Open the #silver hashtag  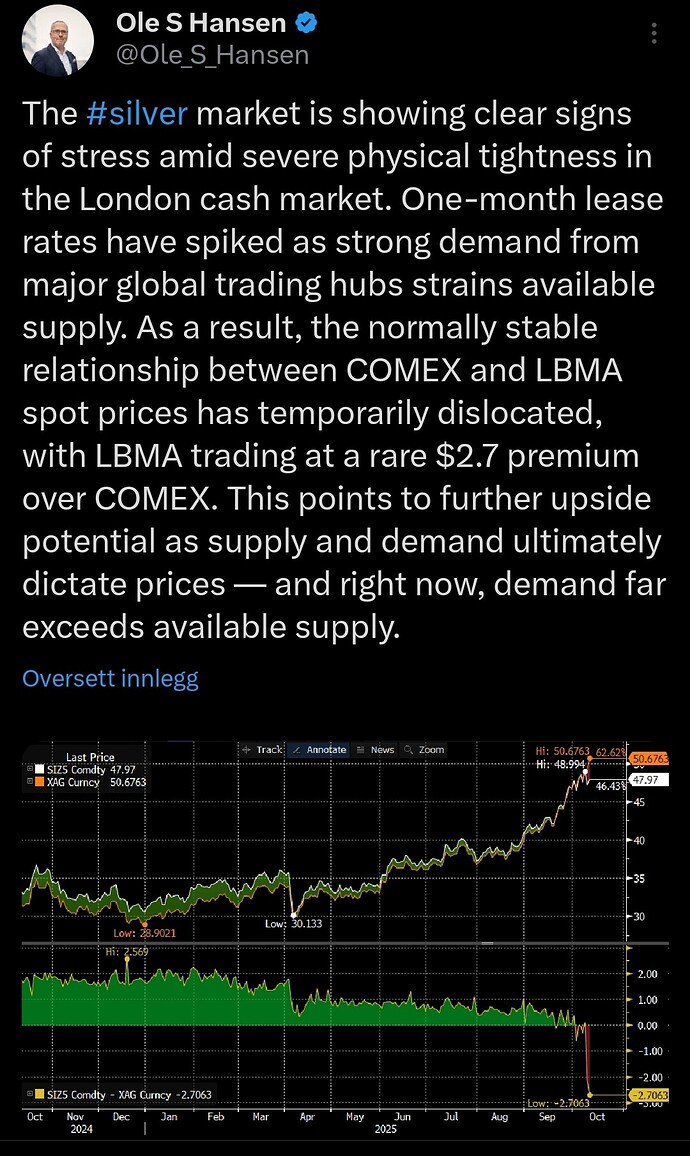[137, 114]
